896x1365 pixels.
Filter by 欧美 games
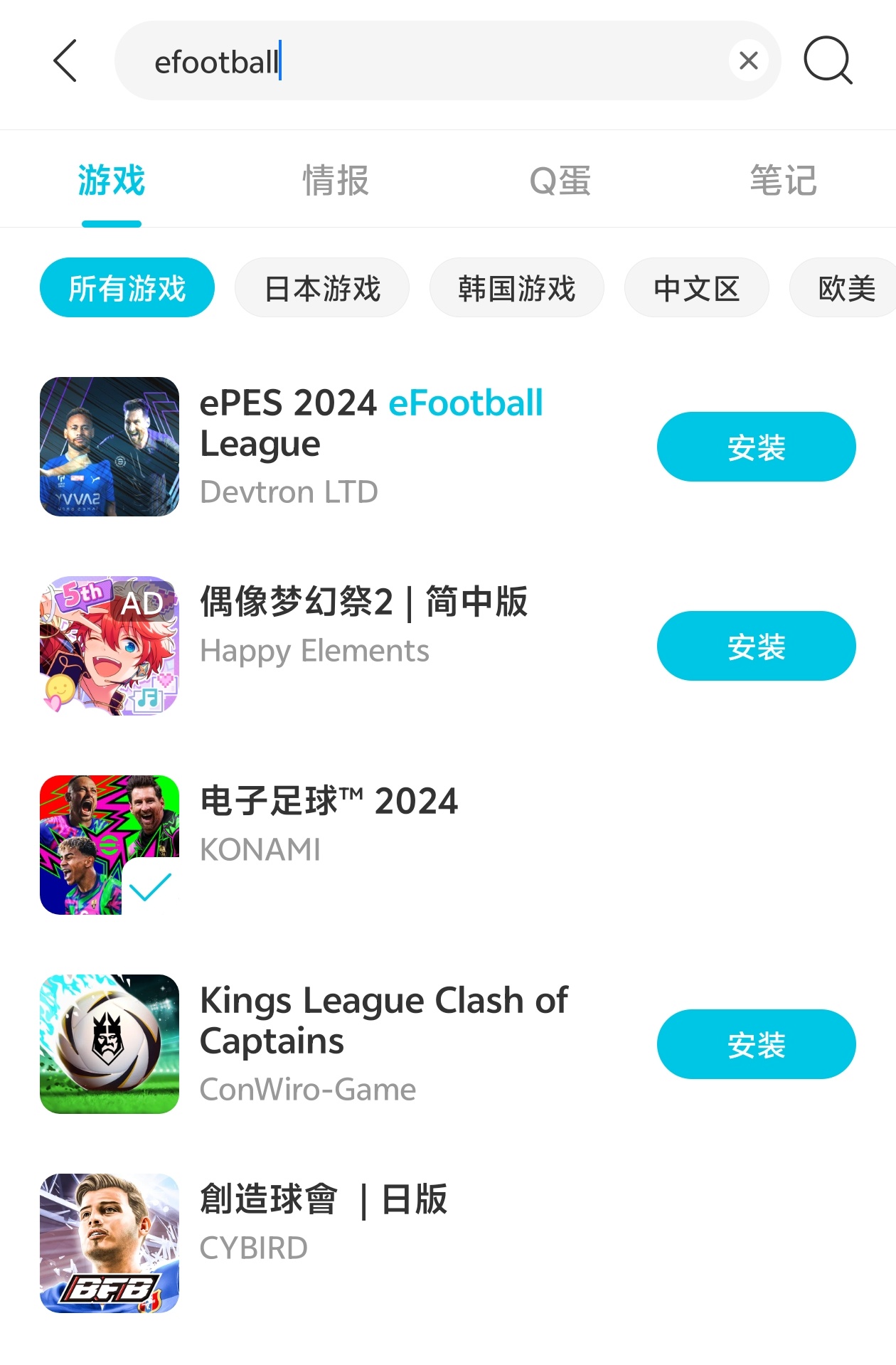point(846,288)
